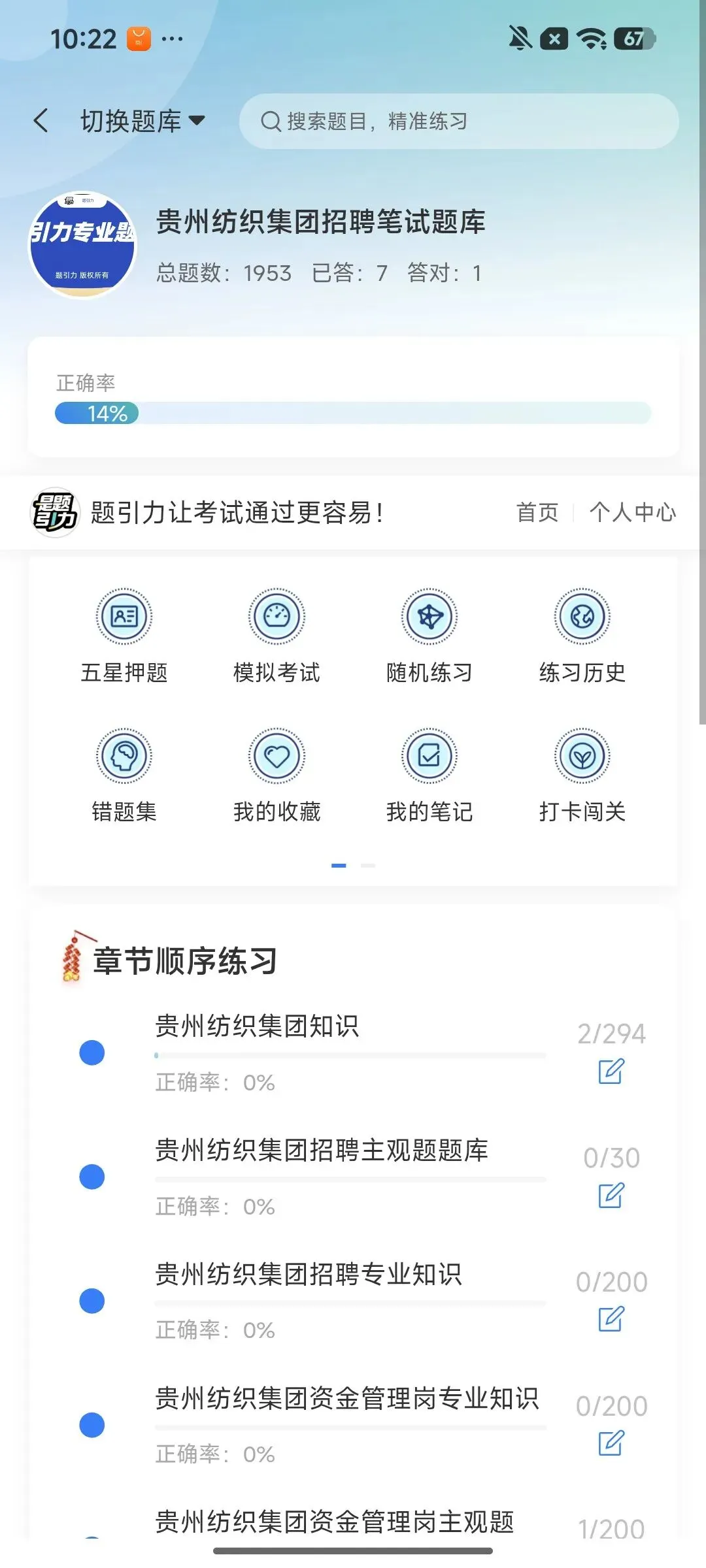This screenshot has width=706, height=1568.
Task: Open 个人中心
Action: (x=633, y=512)
